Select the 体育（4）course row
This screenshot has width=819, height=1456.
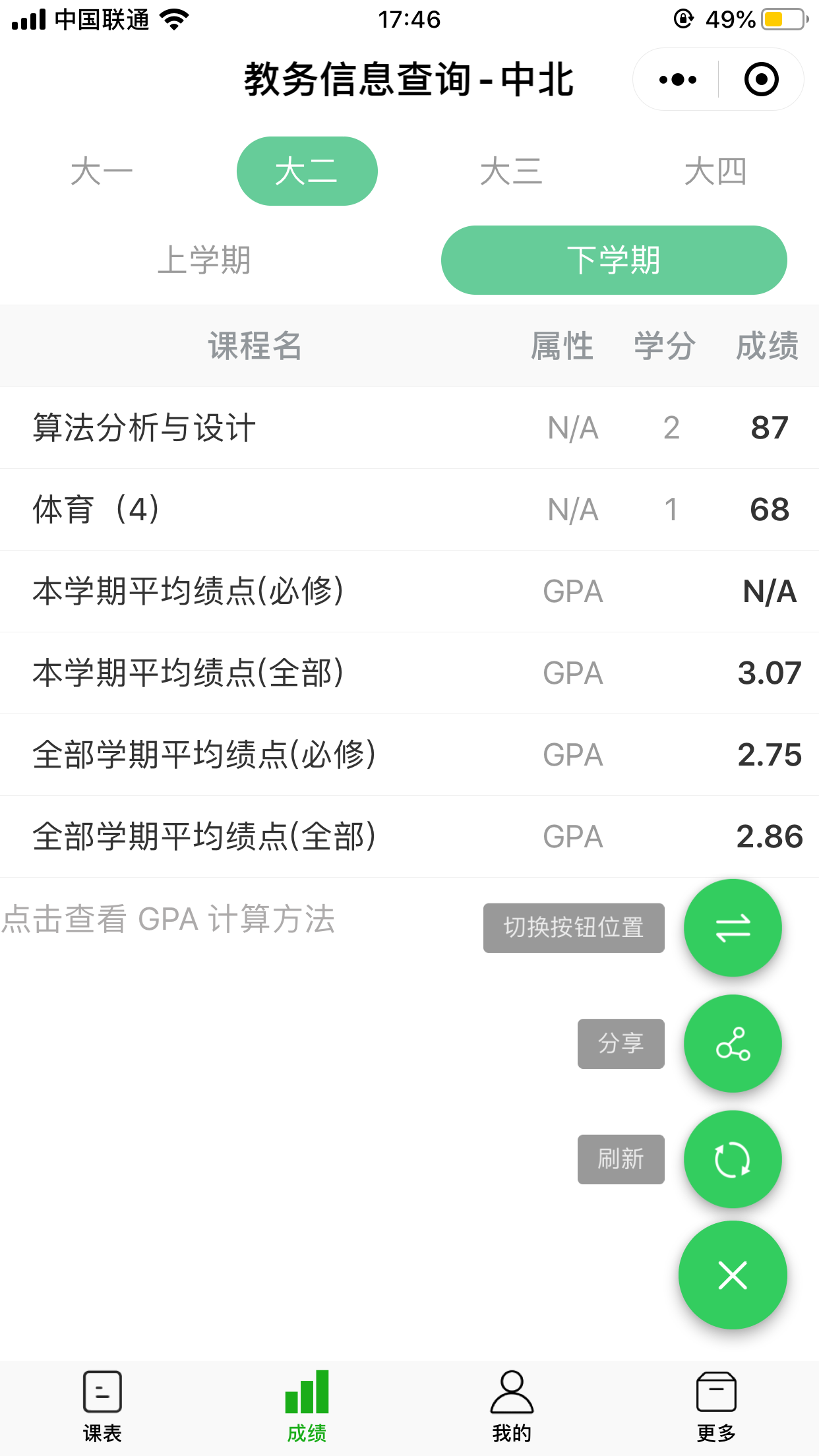tap(409, 509)
